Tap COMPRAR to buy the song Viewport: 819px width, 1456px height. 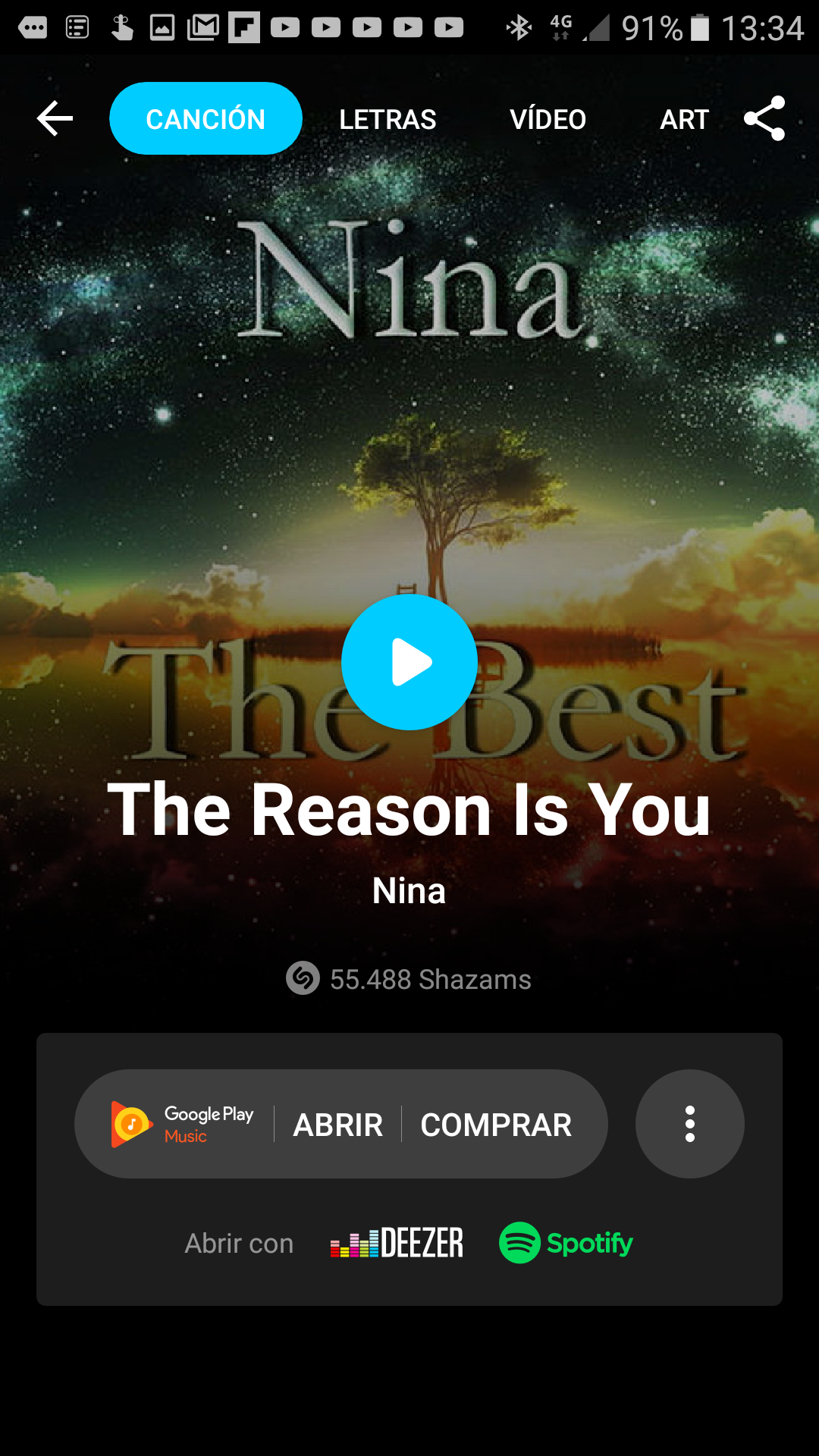pos(496,1125)
